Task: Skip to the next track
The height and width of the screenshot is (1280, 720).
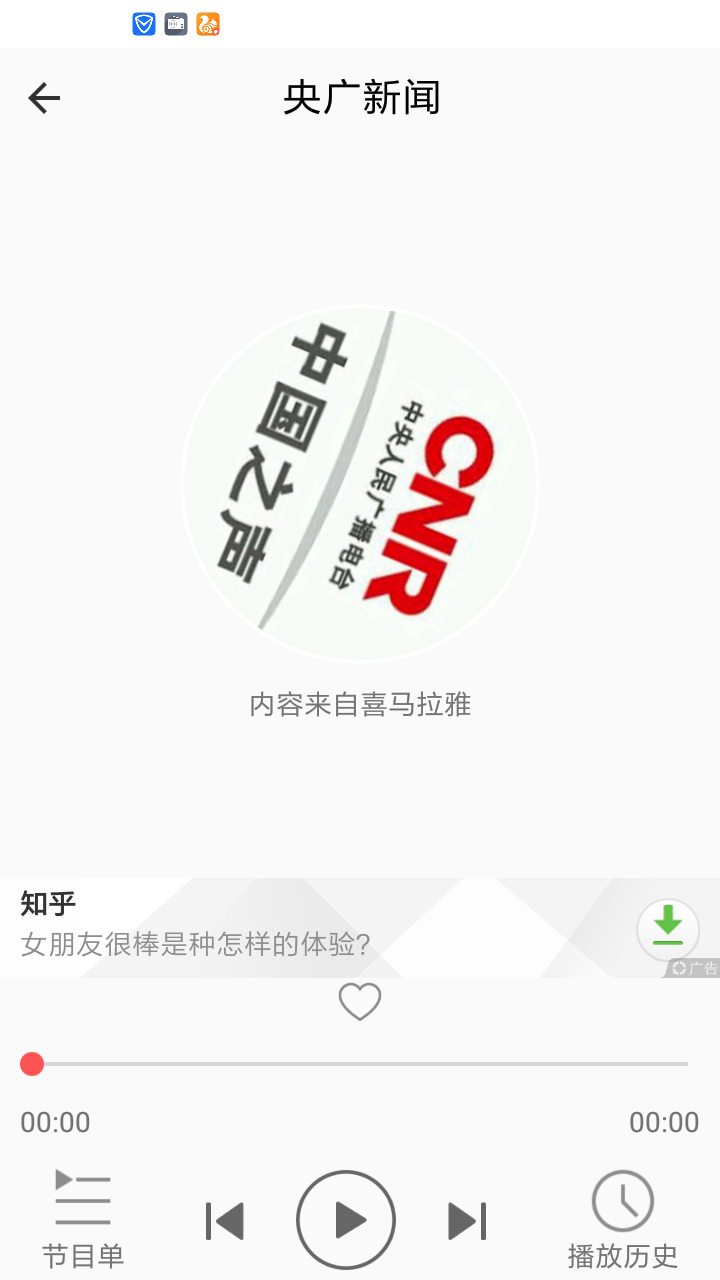Action: (466, 1219)
